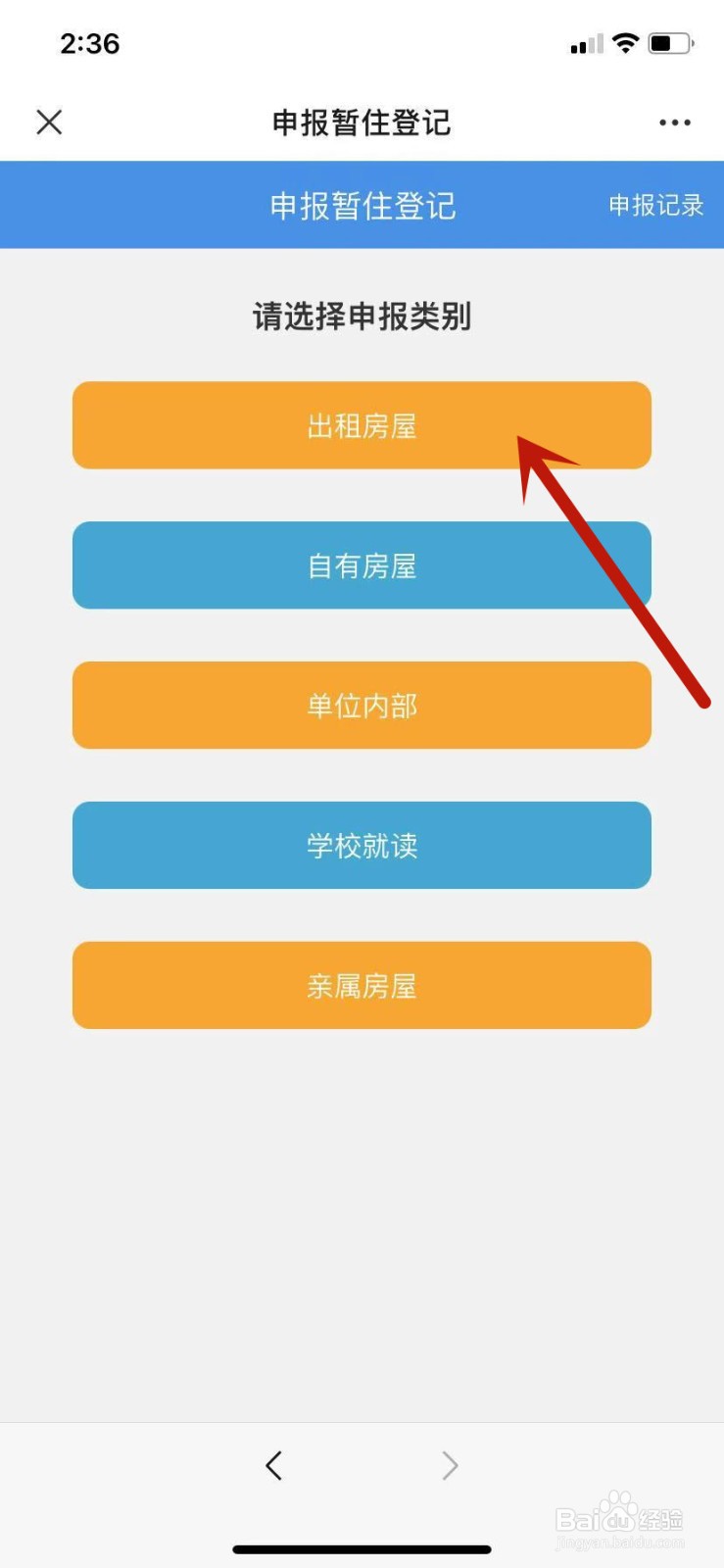
Task: Click the Wi-Fi icon in status bar
Action: coord(624,42)
